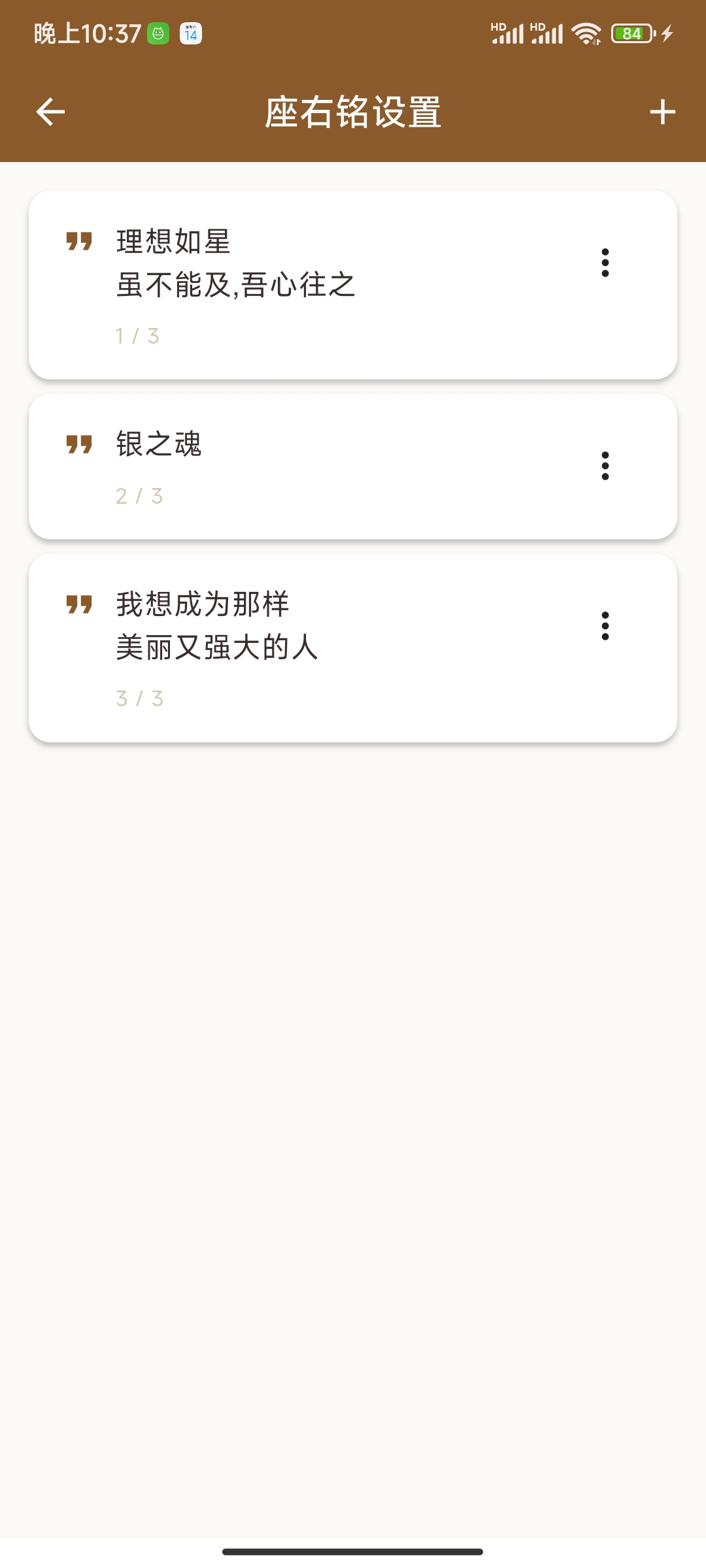Open the 理想如星 motto card

coord(294,284)
